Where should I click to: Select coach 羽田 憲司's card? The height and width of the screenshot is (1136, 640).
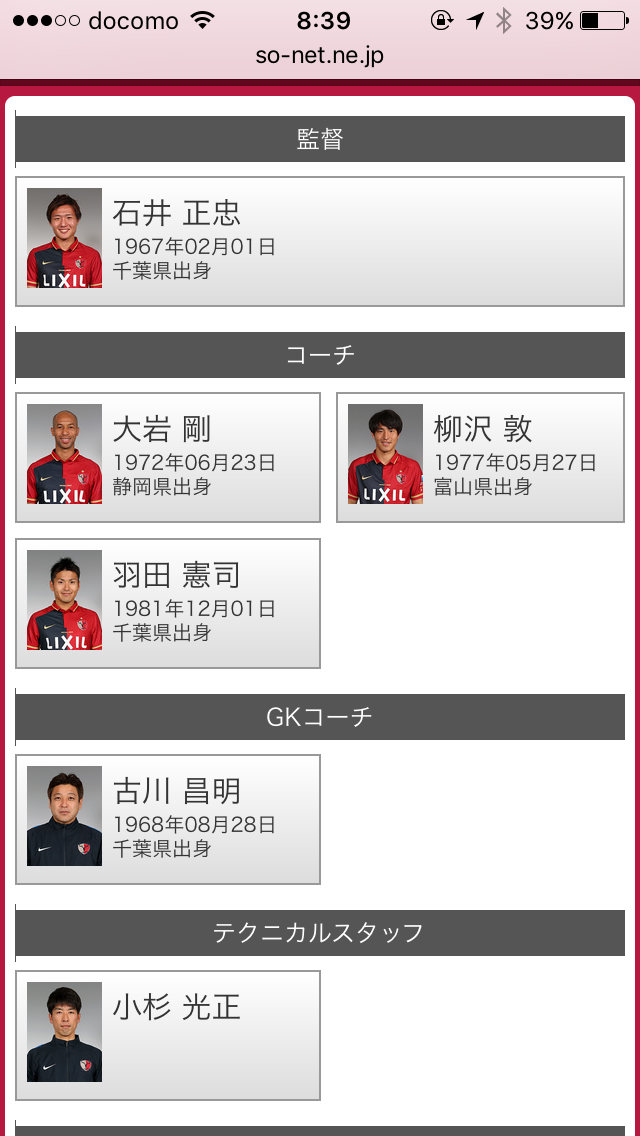[x=168, y=603]
